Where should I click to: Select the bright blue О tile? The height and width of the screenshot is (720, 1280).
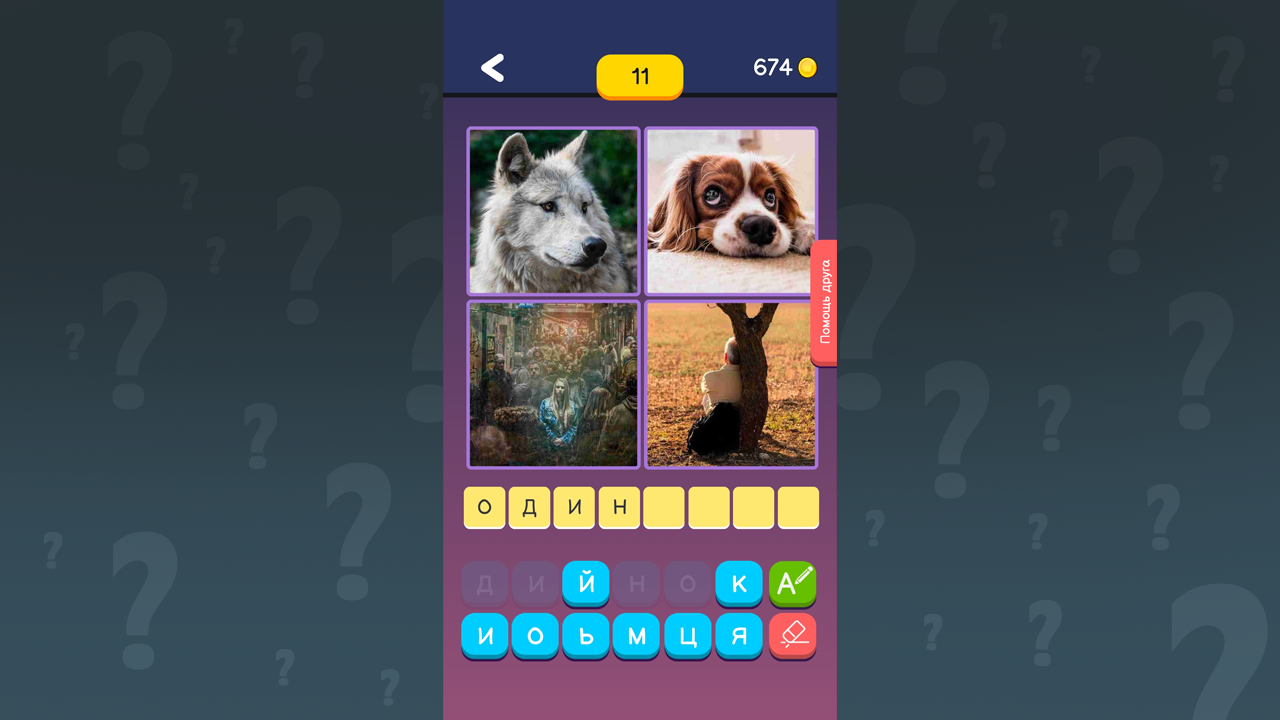[535, 635]
